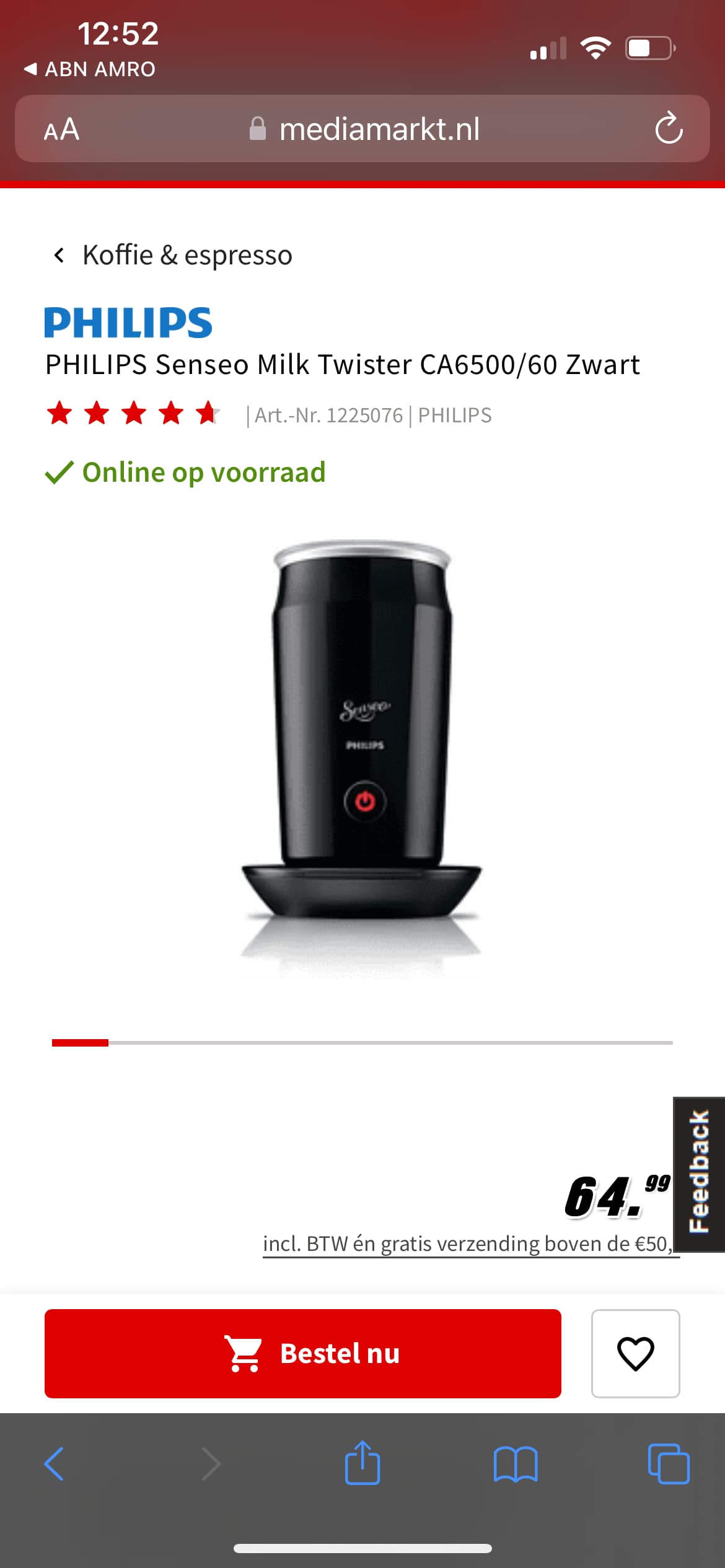Open the AA text size menu
The height and width of the screenshot is (1568, 725).
(61, 129)
